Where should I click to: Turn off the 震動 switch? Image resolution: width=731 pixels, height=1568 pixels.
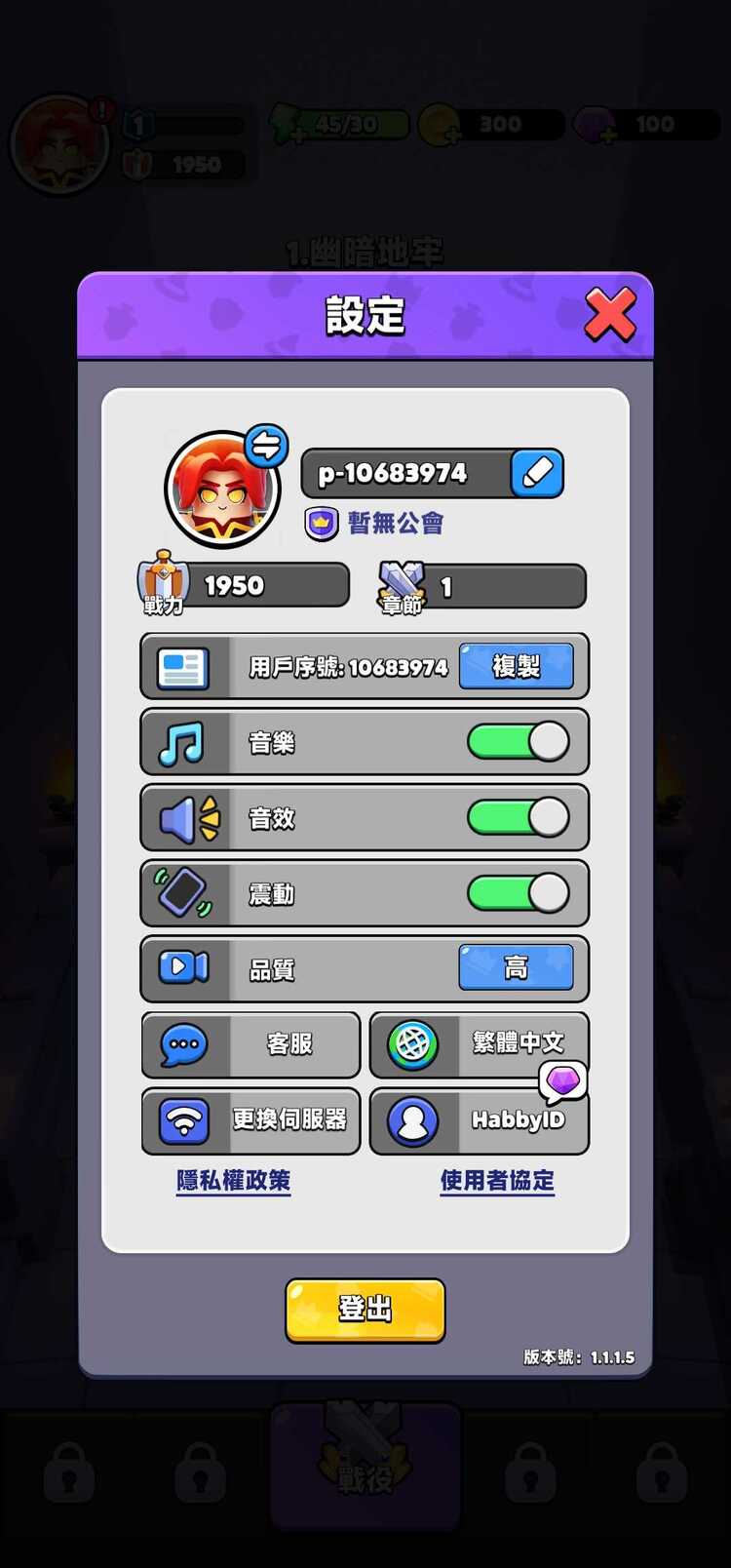[519, 893]
